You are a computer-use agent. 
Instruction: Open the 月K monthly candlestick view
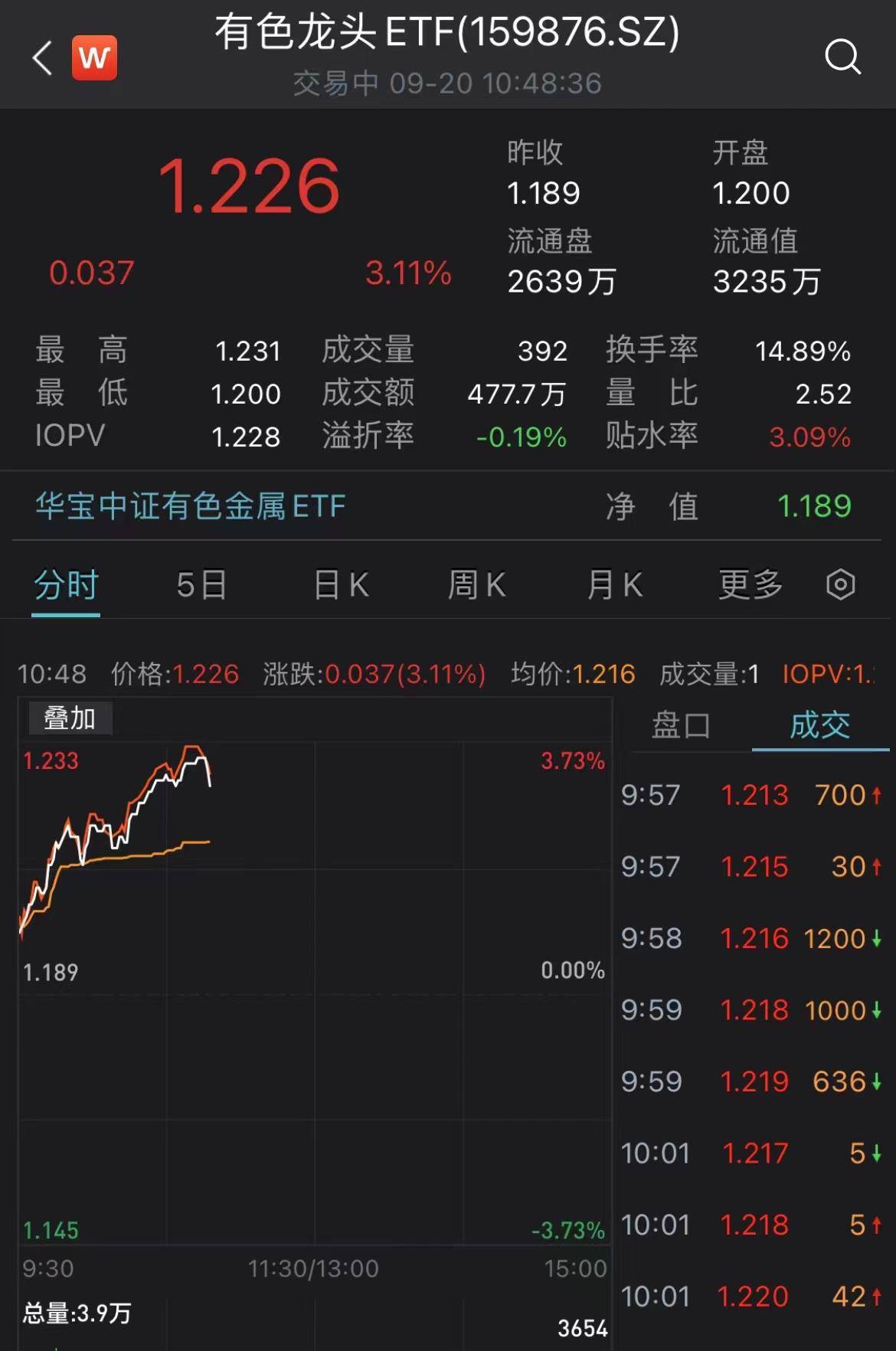click(613, 584)
